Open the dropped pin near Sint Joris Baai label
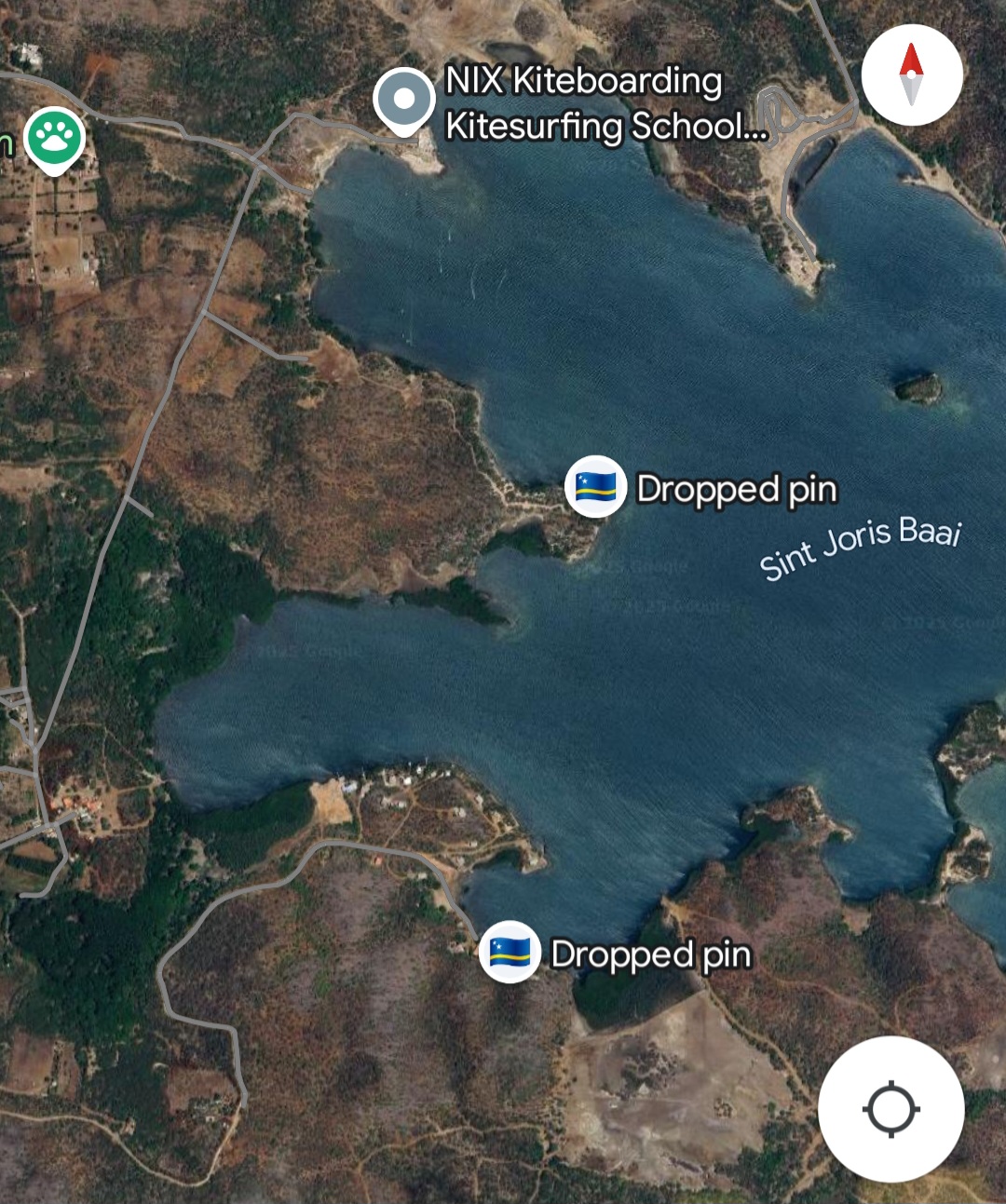Screen dimensions: 1006x1204 click(x=595, y=486)
